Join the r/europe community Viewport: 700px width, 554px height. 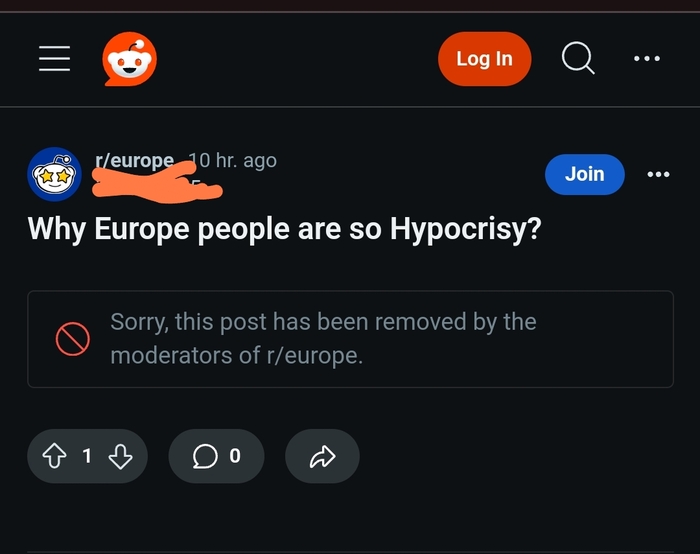[x=584, y=174]
